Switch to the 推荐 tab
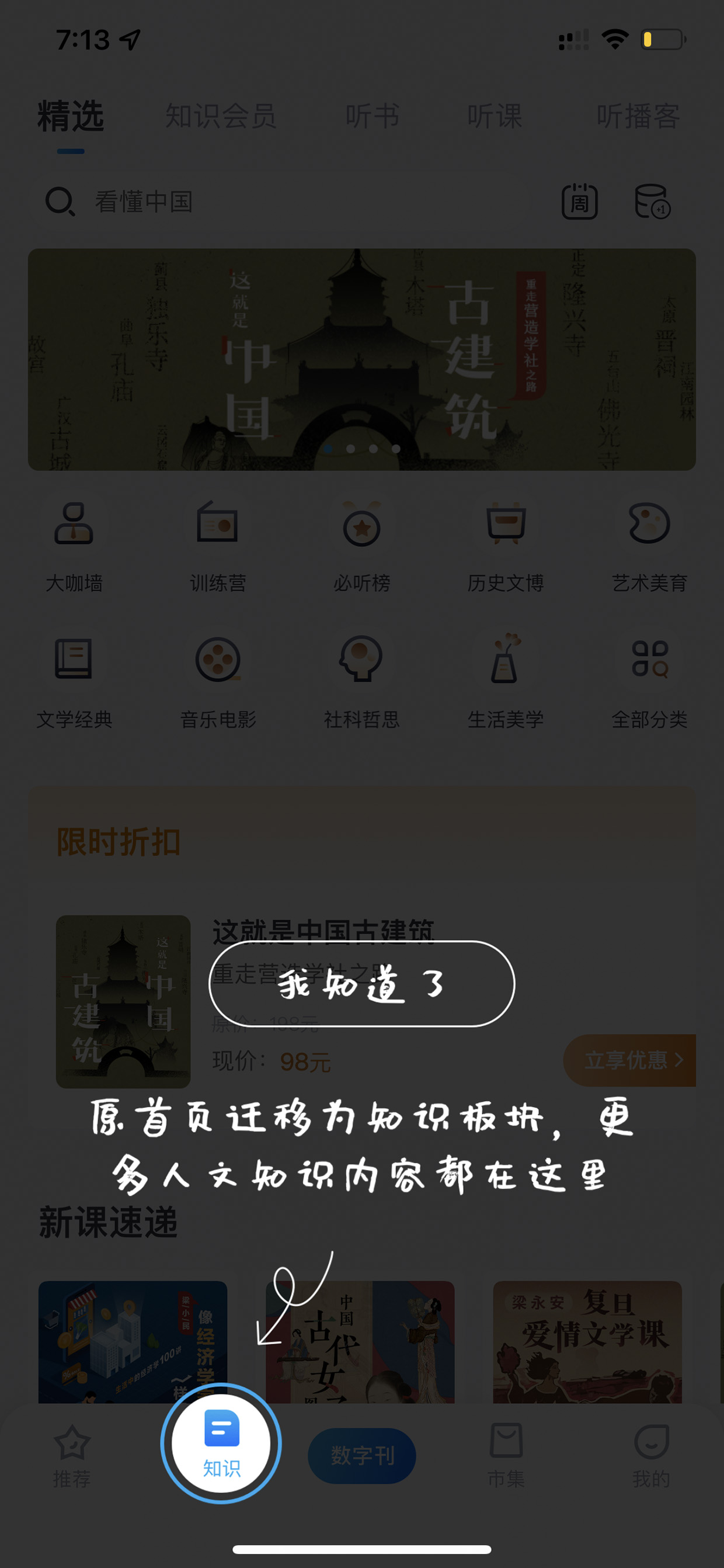The height and width of the screenshot is (1568, 724). click(72, 1456)
